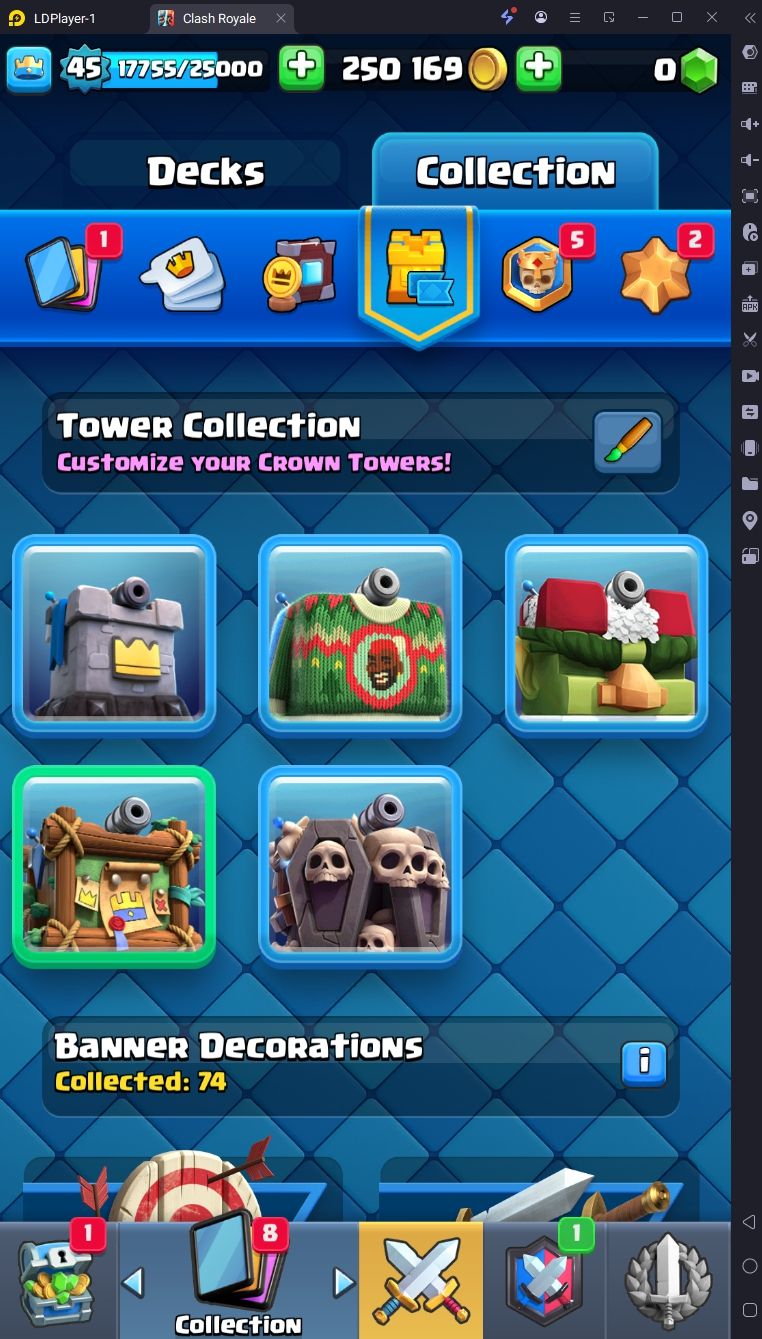The image size is (762, 1339).
Task: Open the shop chest tab
Action: (x=58, y=1280)
